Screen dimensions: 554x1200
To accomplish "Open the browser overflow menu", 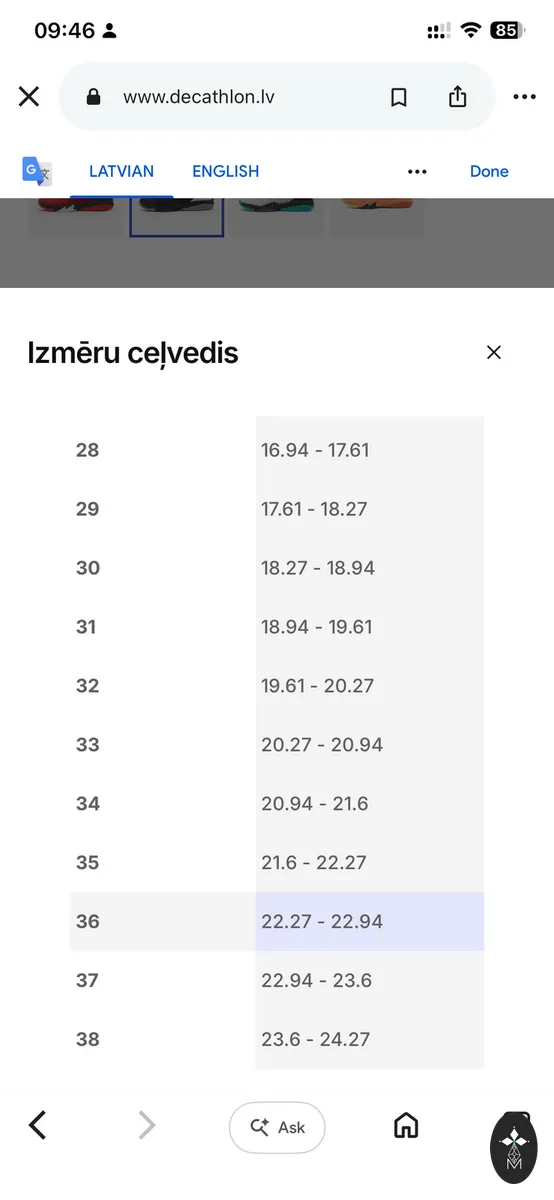I will (525, 97).
